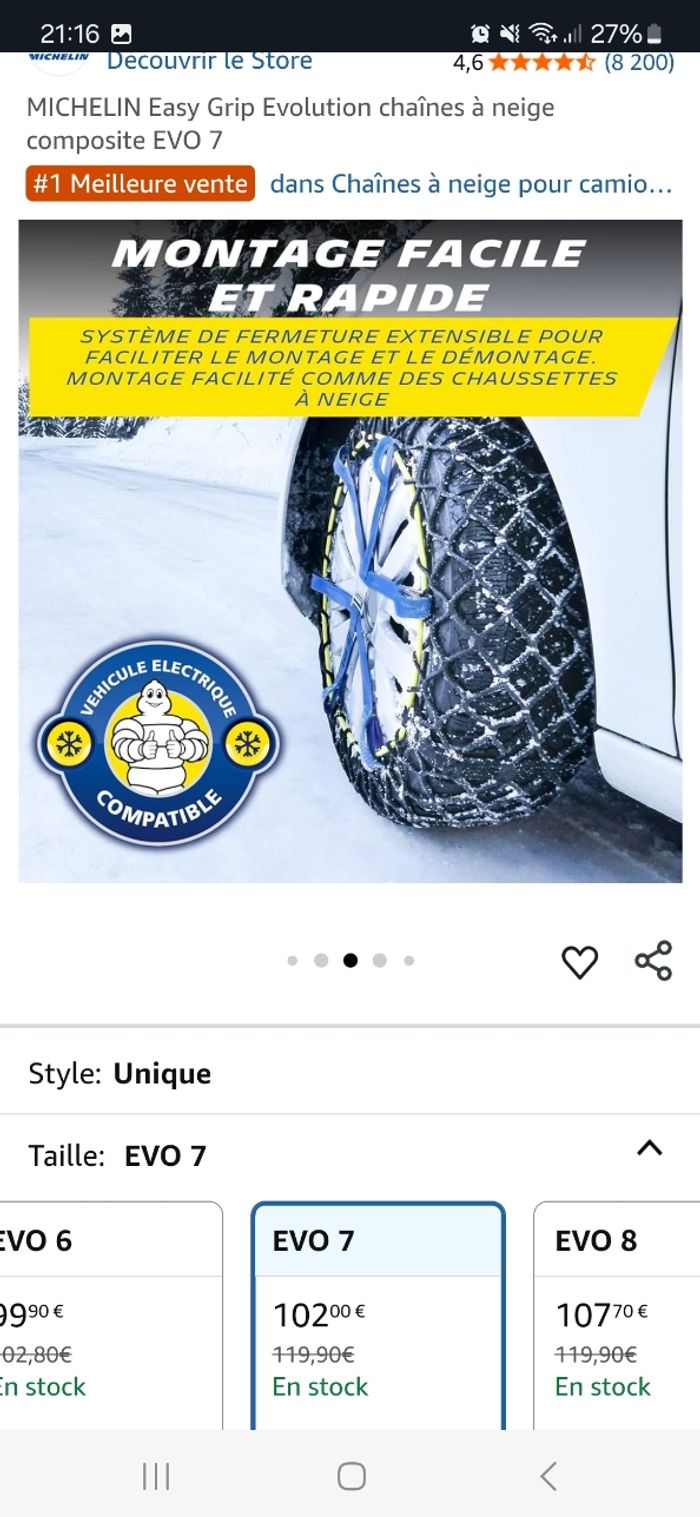Image resolution: width=700 pixels, height=1517 pixels.
Task: Collapse the Taille size selector
Action: (x=649, y=1148)
